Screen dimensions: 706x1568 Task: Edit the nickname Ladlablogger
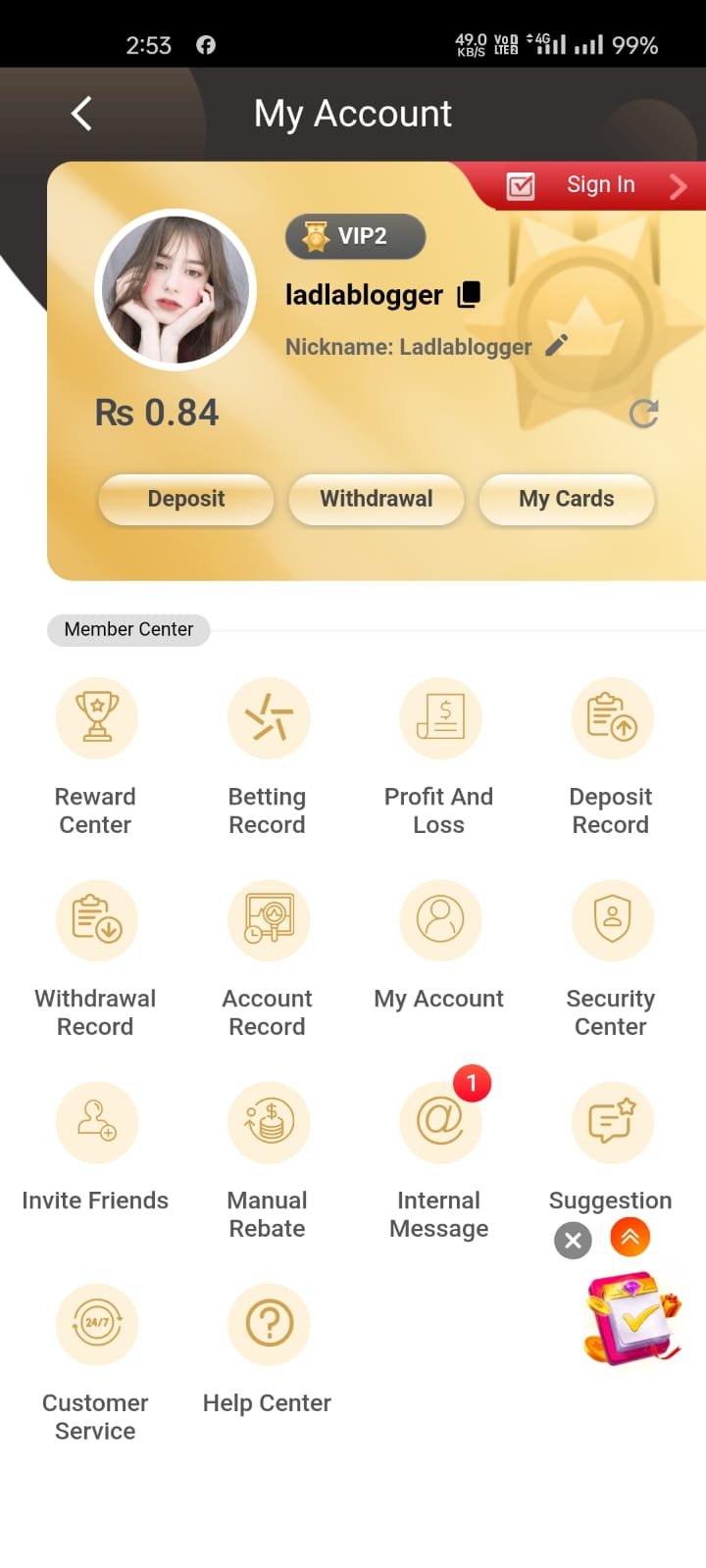tap(555, 346)
